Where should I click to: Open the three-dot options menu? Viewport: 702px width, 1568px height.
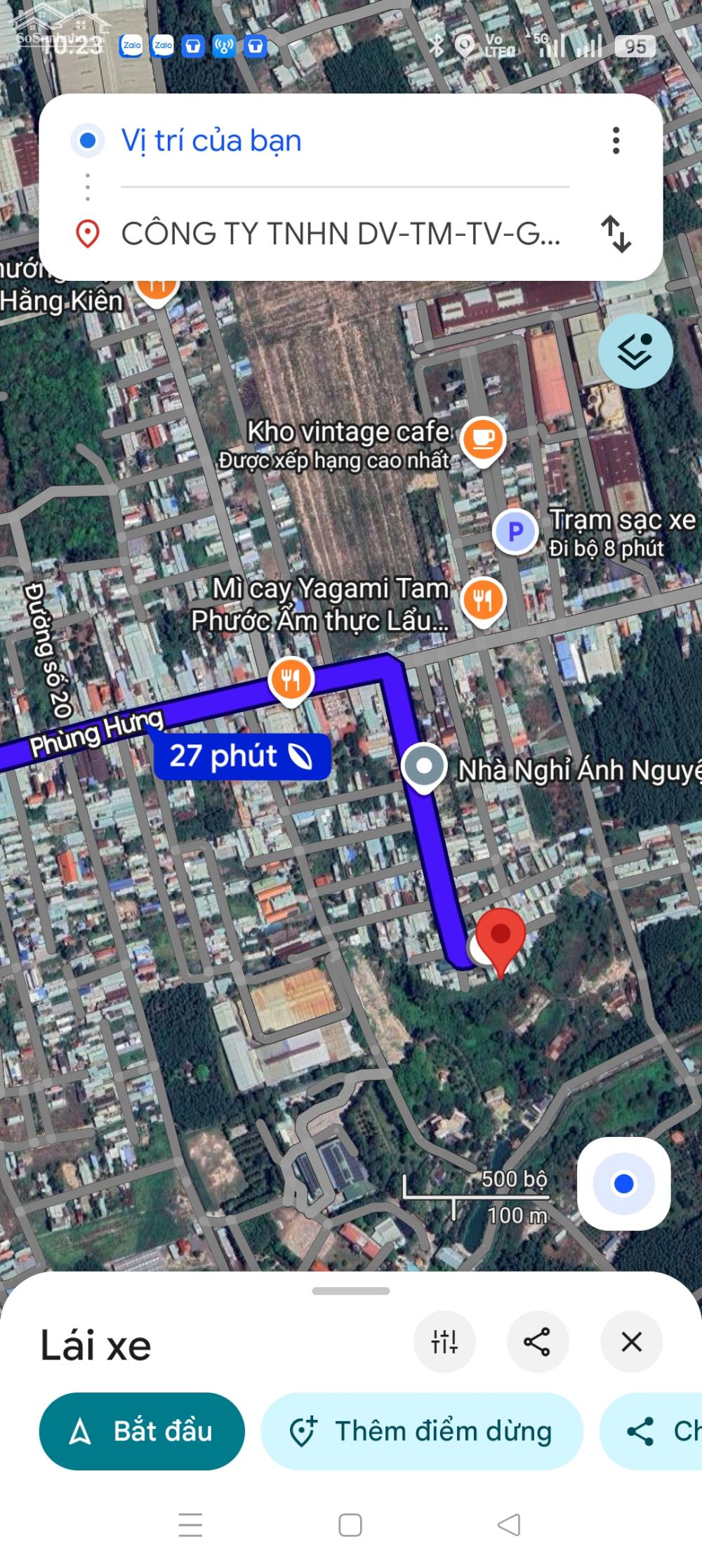pyautogui.click(x=617, y=139)
